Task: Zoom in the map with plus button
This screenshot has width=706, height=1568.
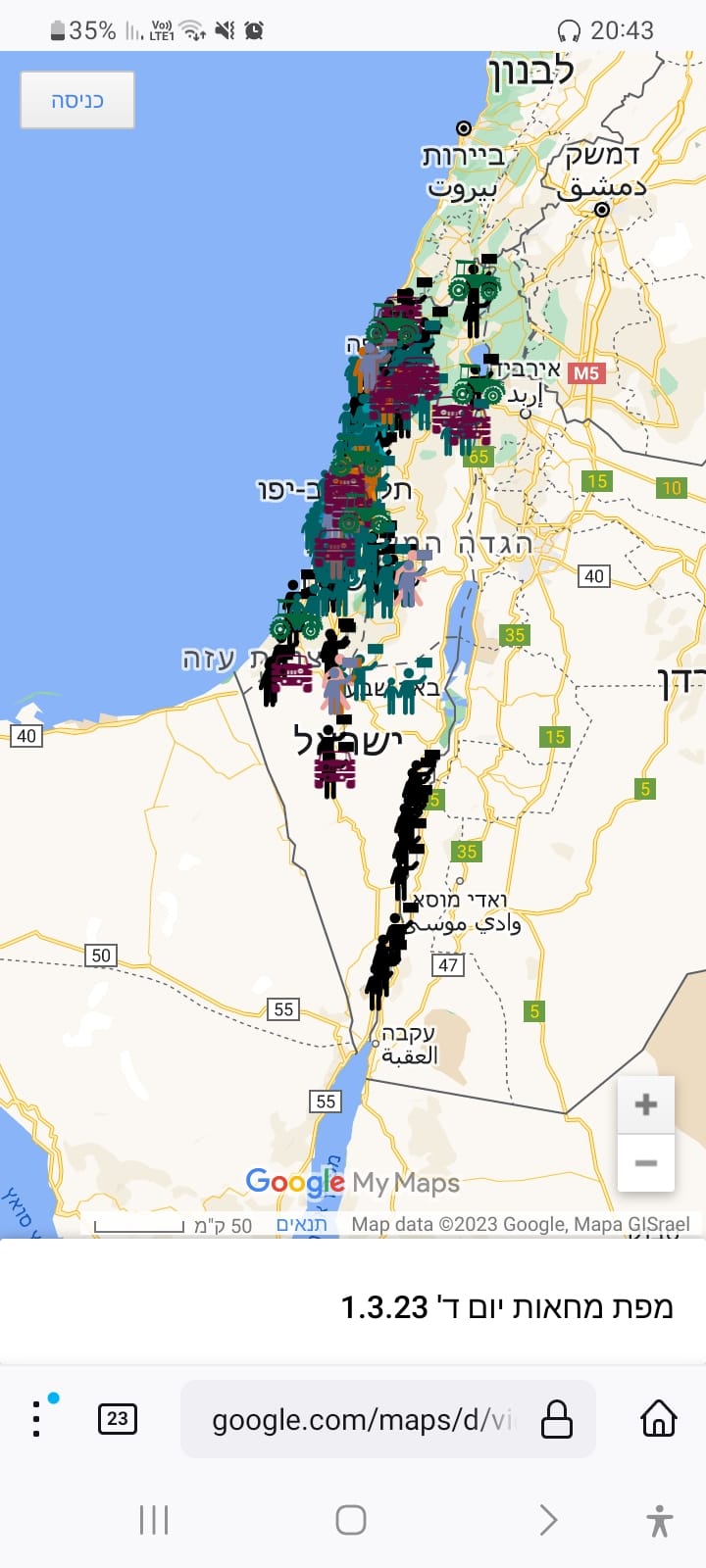Action: [646, 1104]
